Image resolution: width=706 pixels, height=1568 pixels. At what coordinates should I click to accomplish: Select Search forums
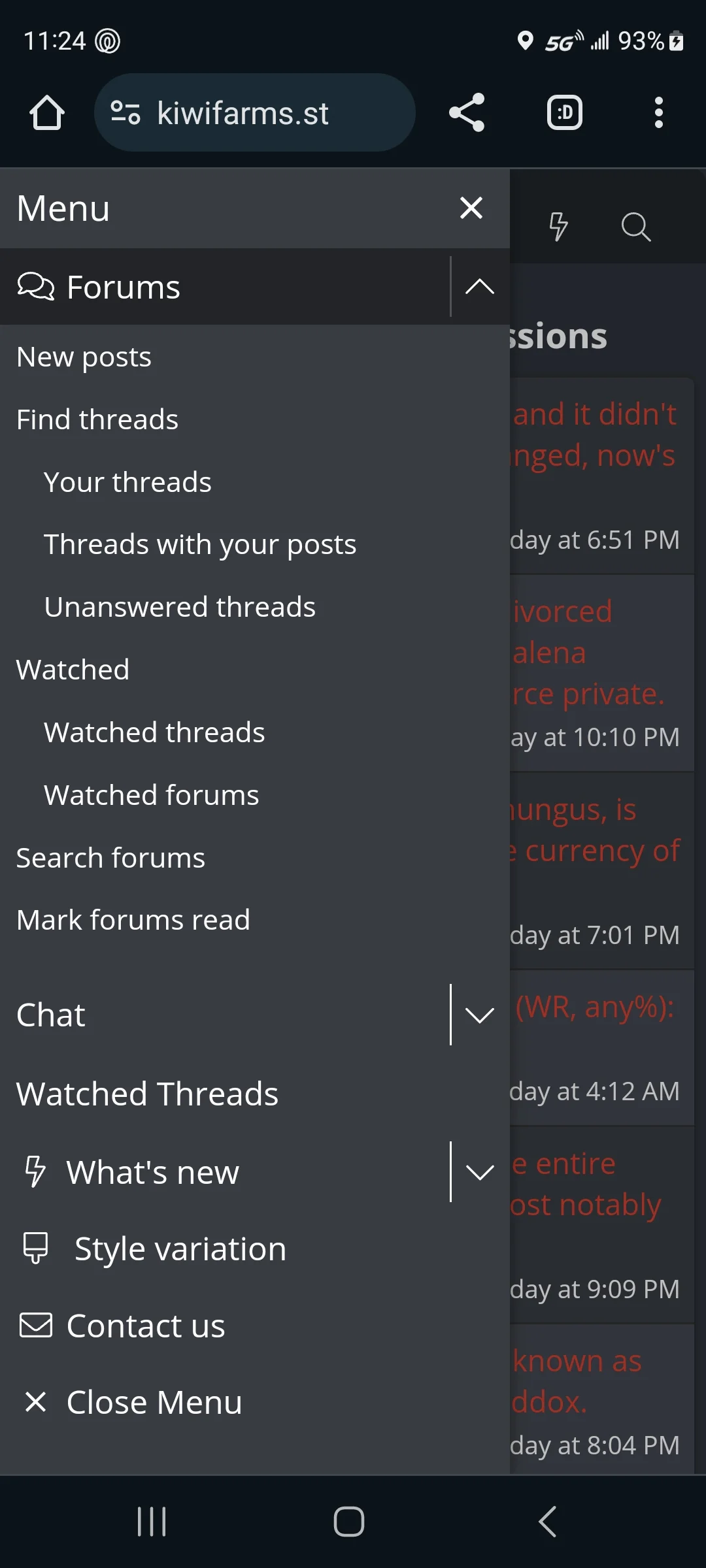110,858
